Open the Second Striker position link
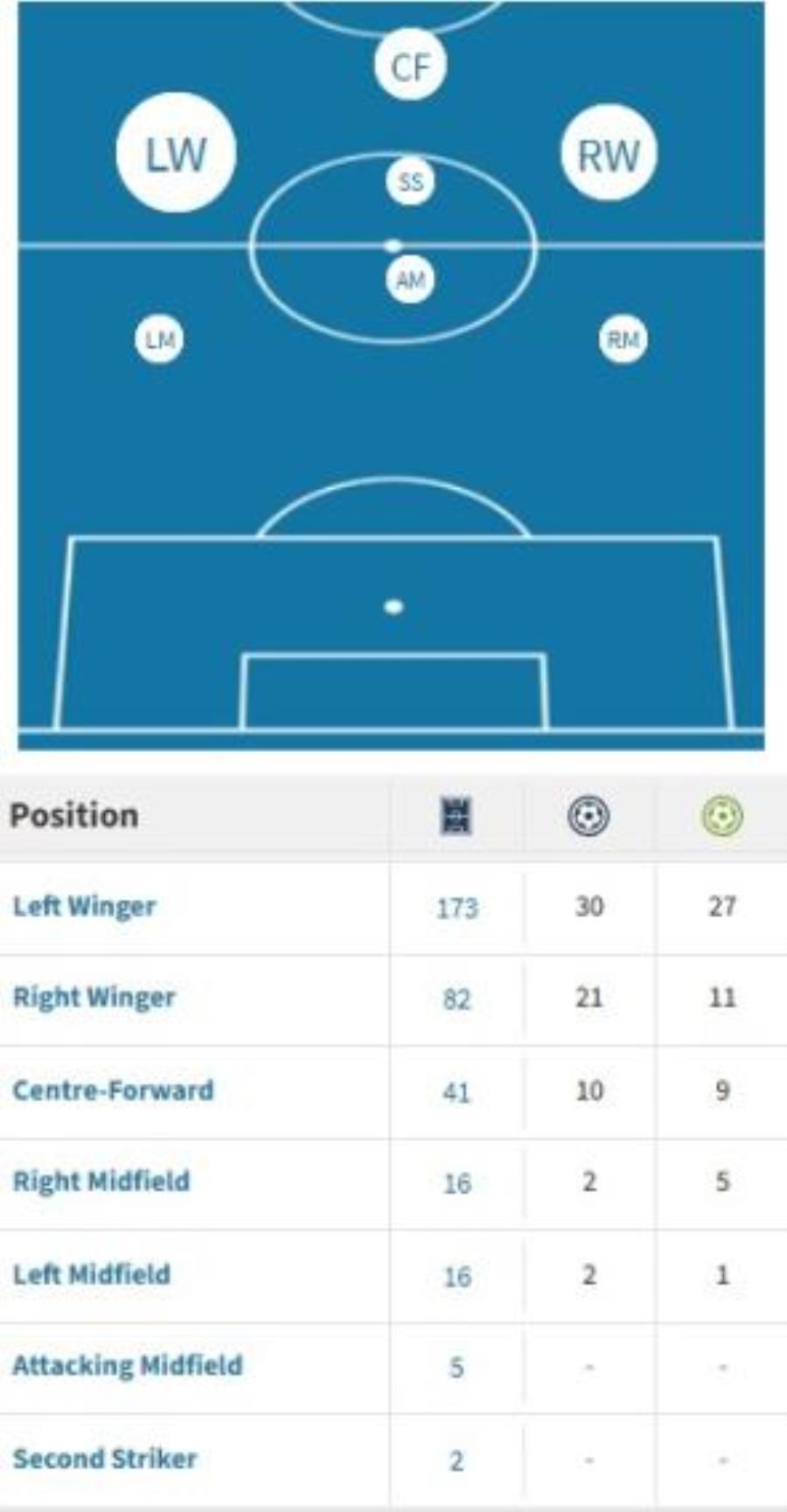Viewport: 787px width, 1512px height. pos(104,1459)
